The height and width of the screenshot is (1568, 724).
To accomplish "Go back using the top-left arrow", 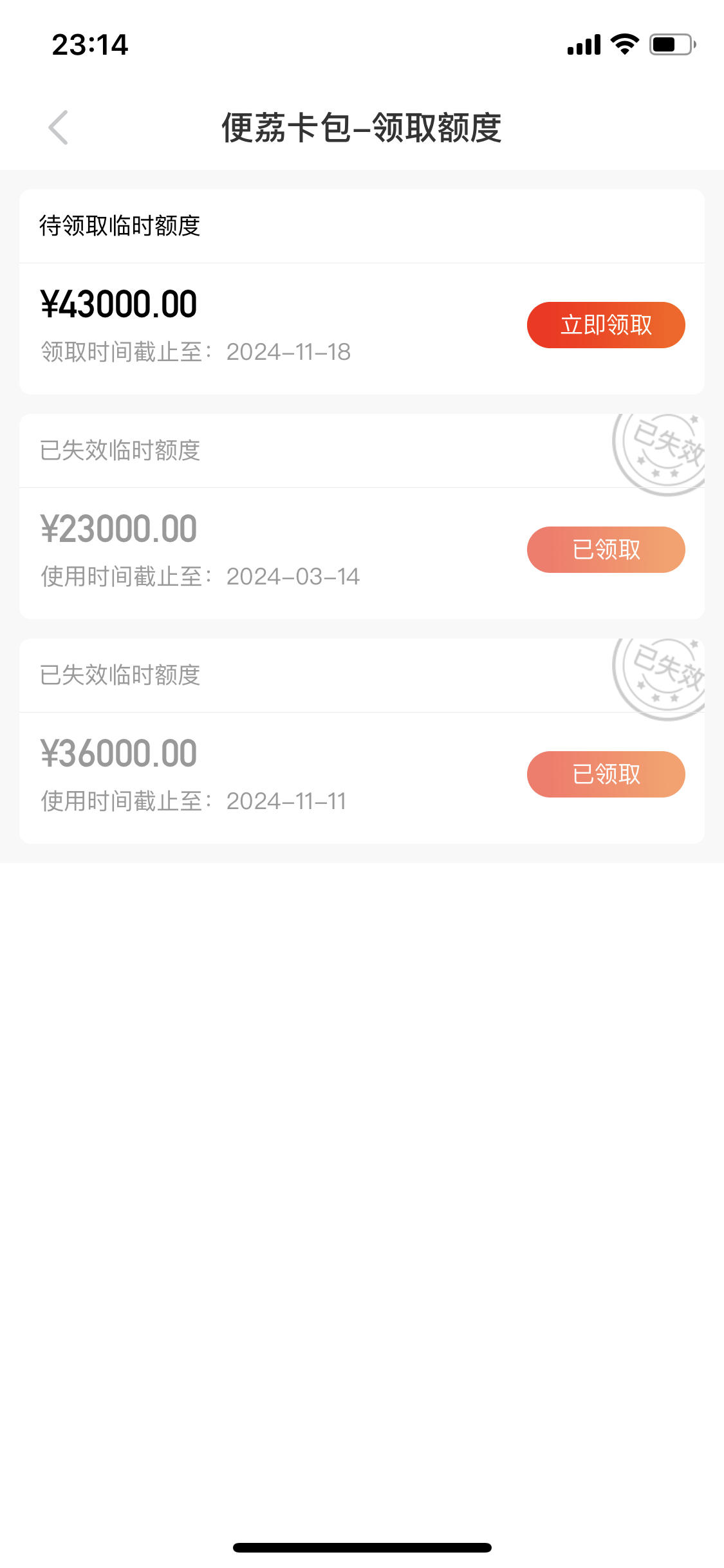I will click(58, 127).
